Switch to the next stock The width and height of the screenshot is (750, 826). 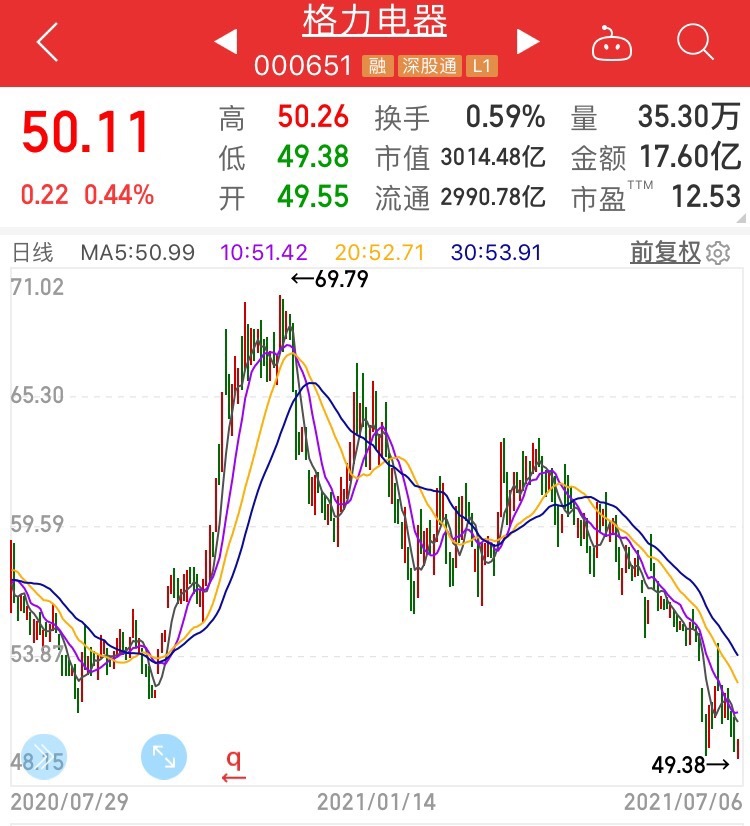coord(527,42)
